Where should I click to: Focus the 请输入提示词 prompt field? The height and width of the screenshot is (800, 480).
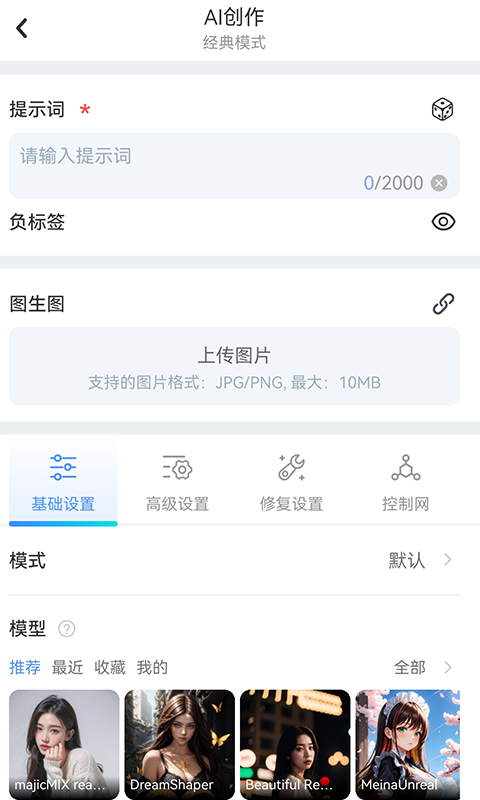[234, 166]
